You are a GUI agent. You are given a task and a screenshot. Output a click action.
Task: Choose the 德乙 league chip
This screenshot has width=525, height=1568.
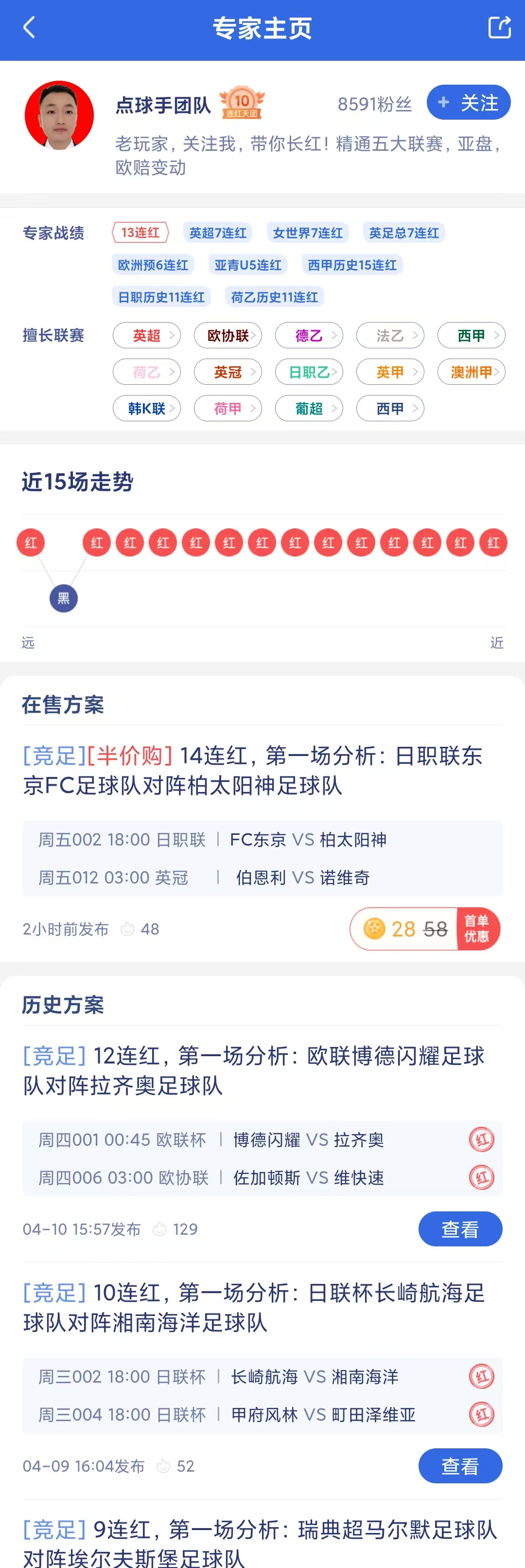[309, 335]
